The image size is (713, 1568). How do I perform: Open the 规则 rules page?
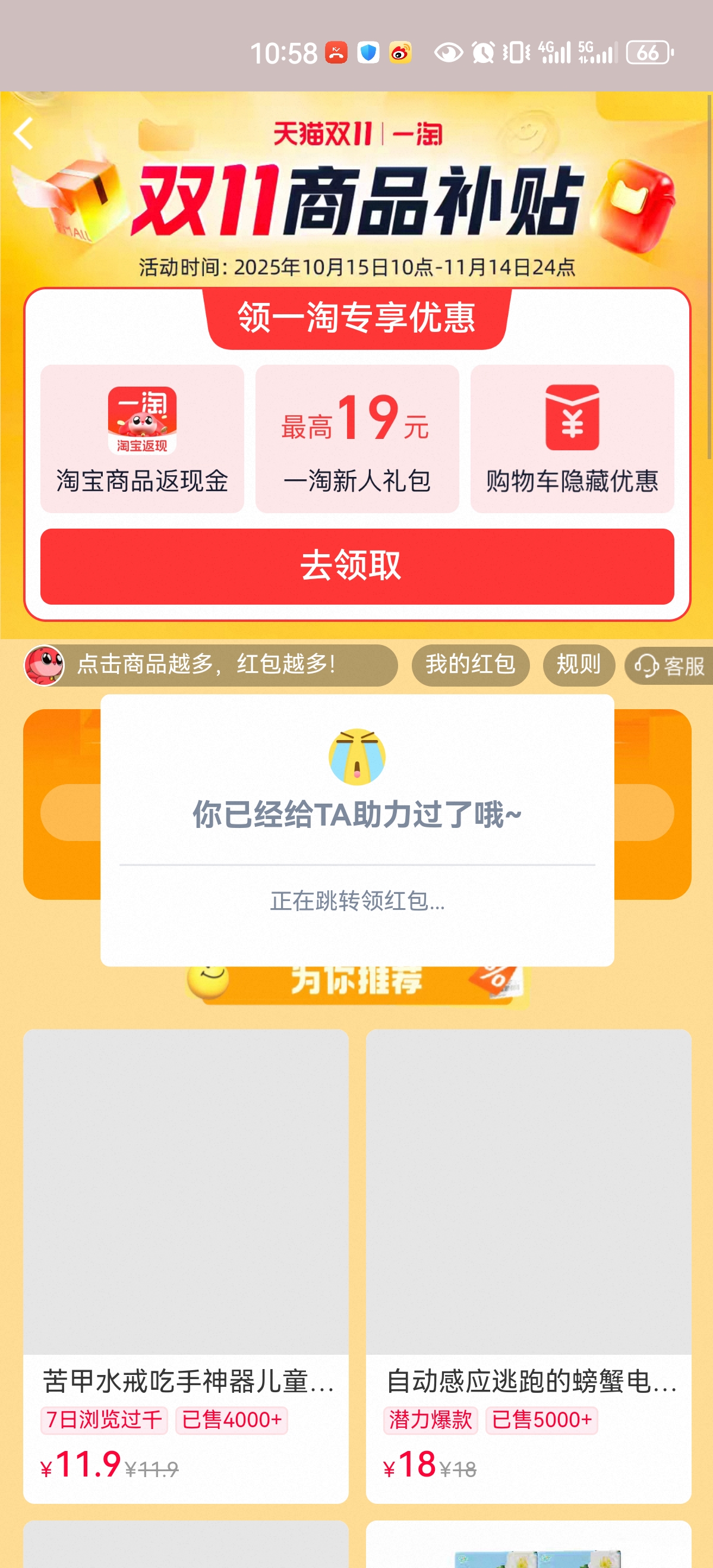(579, 665)
